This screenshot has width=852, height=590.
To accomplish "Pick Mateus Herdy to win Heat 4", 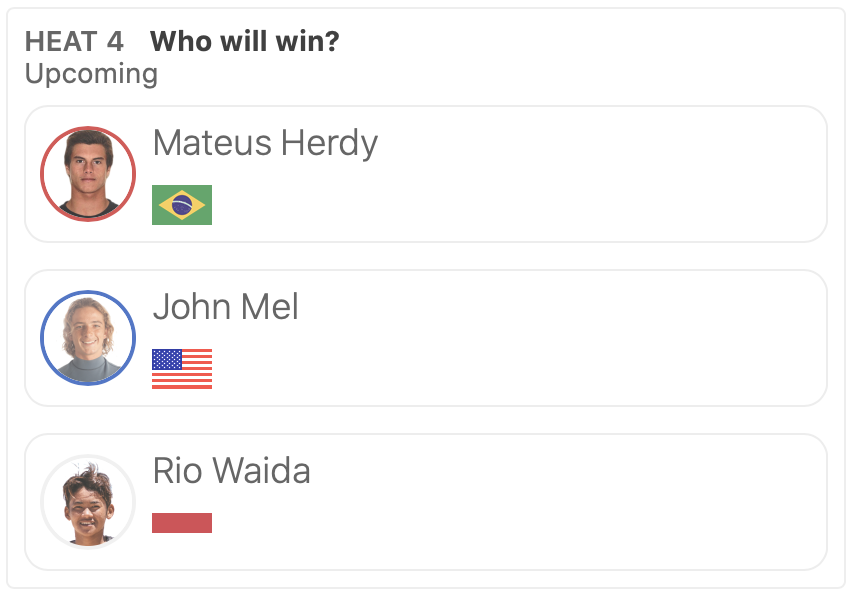I will (425, 174).
